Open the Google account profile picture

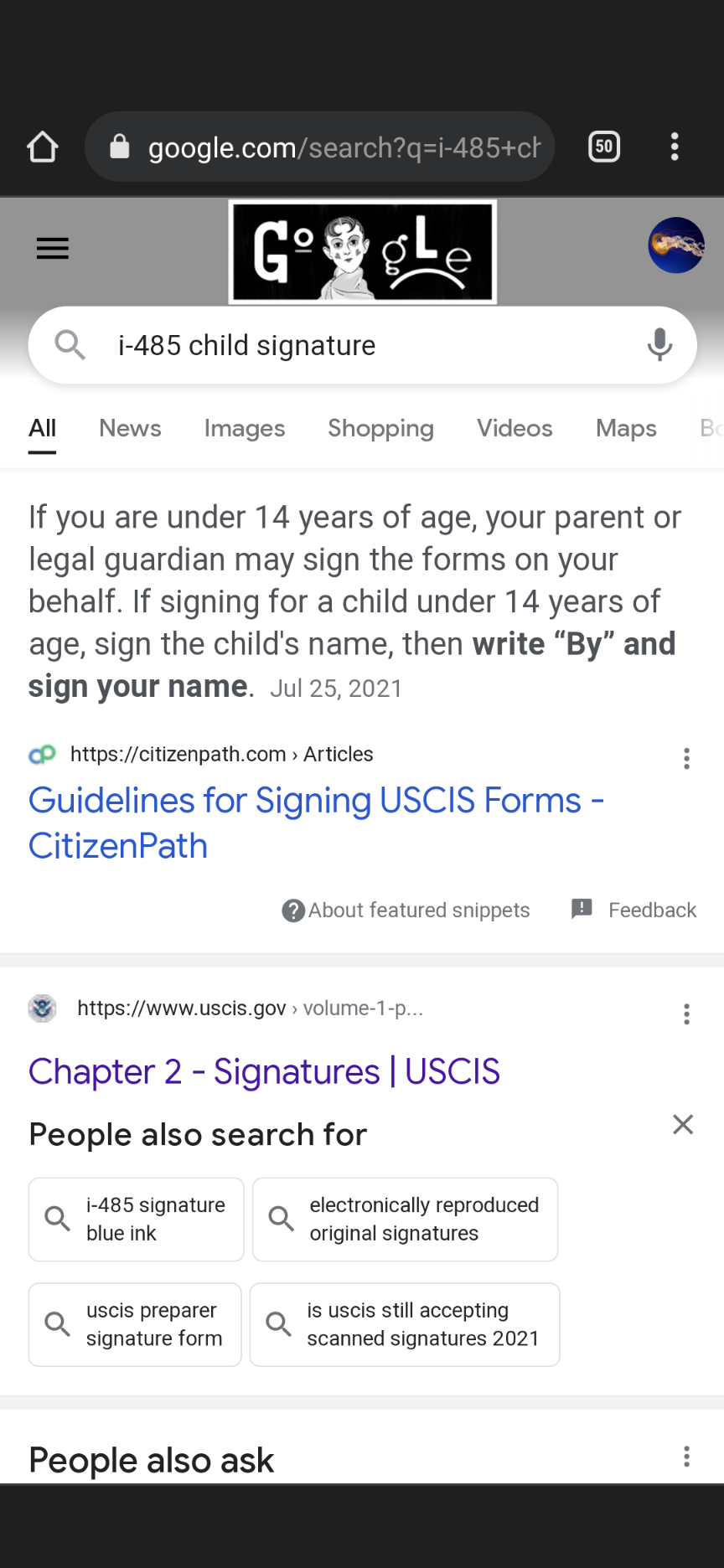676,245
